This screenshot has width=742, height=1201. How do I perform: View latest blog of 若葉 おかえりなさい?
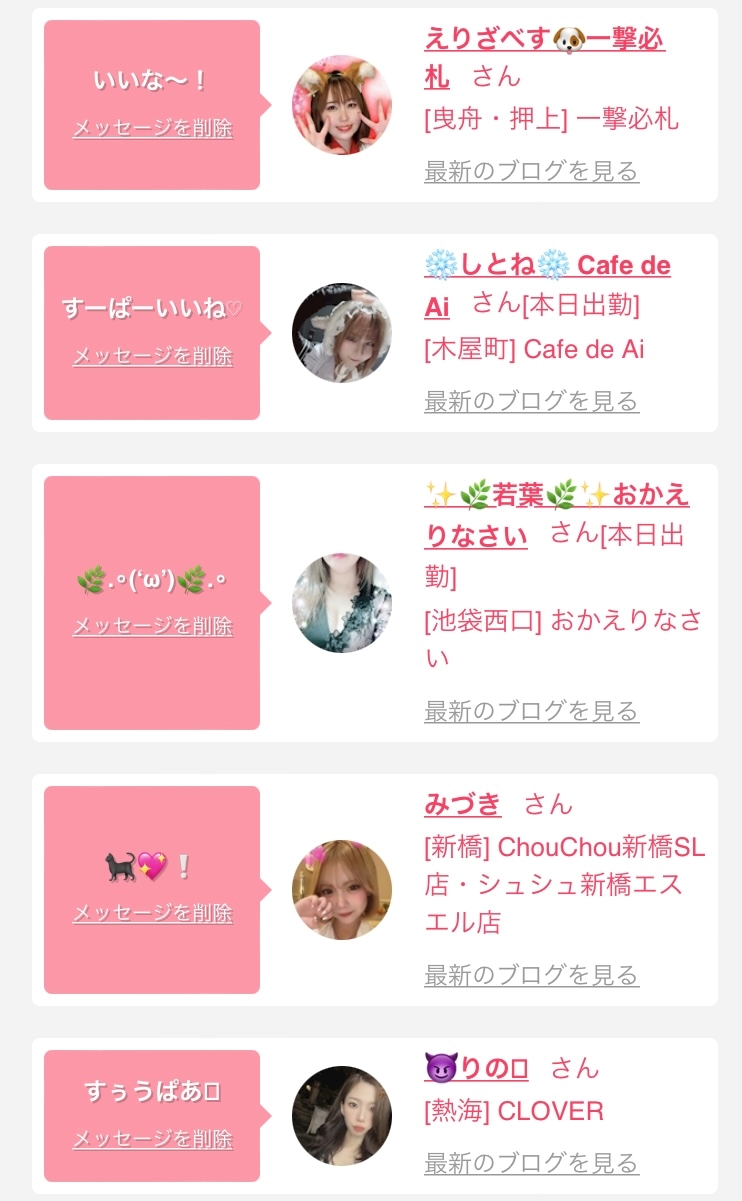tap(531, 711)
